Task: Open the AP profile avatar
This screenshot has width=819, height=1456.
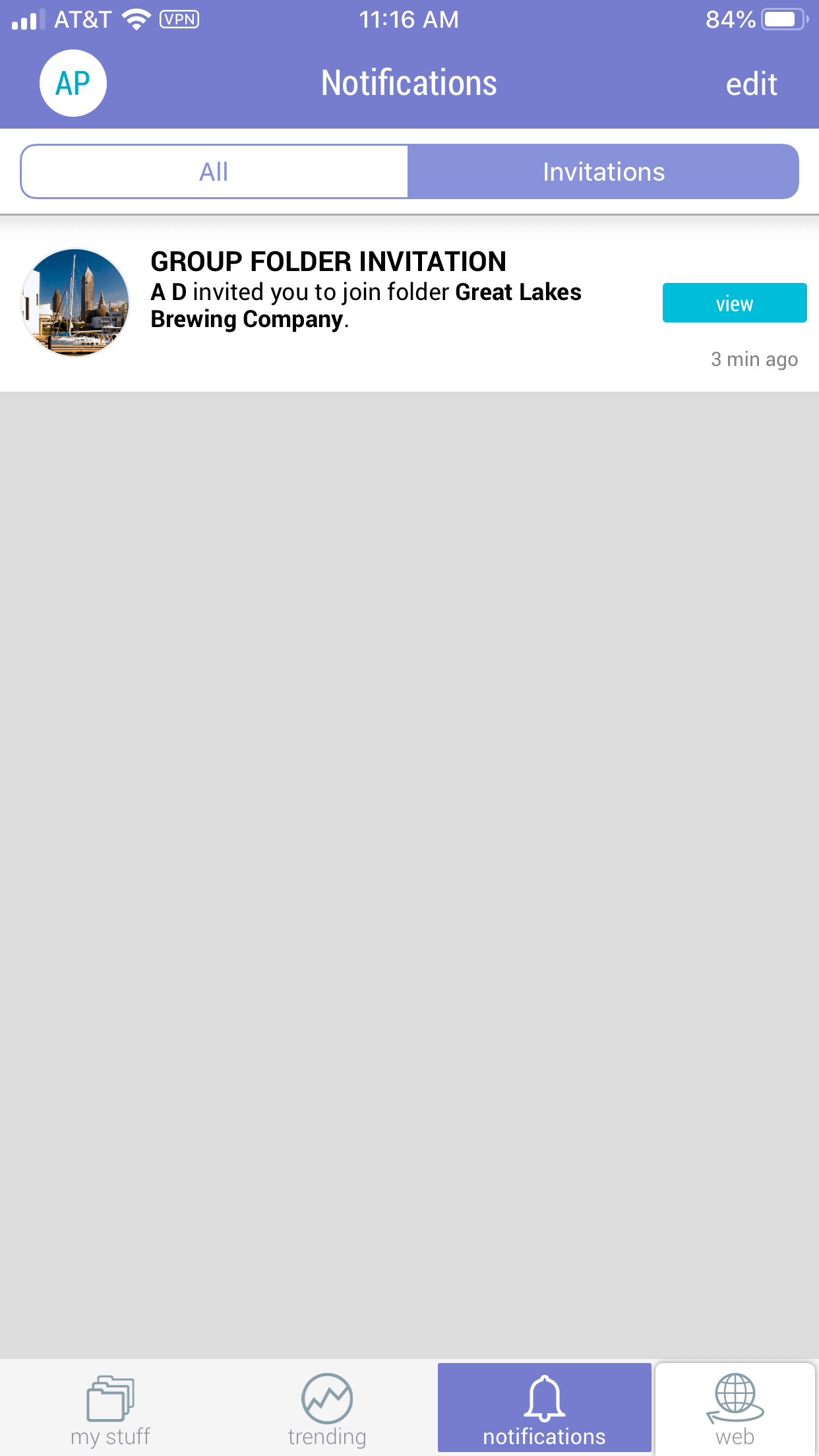Action: point(73,83)
